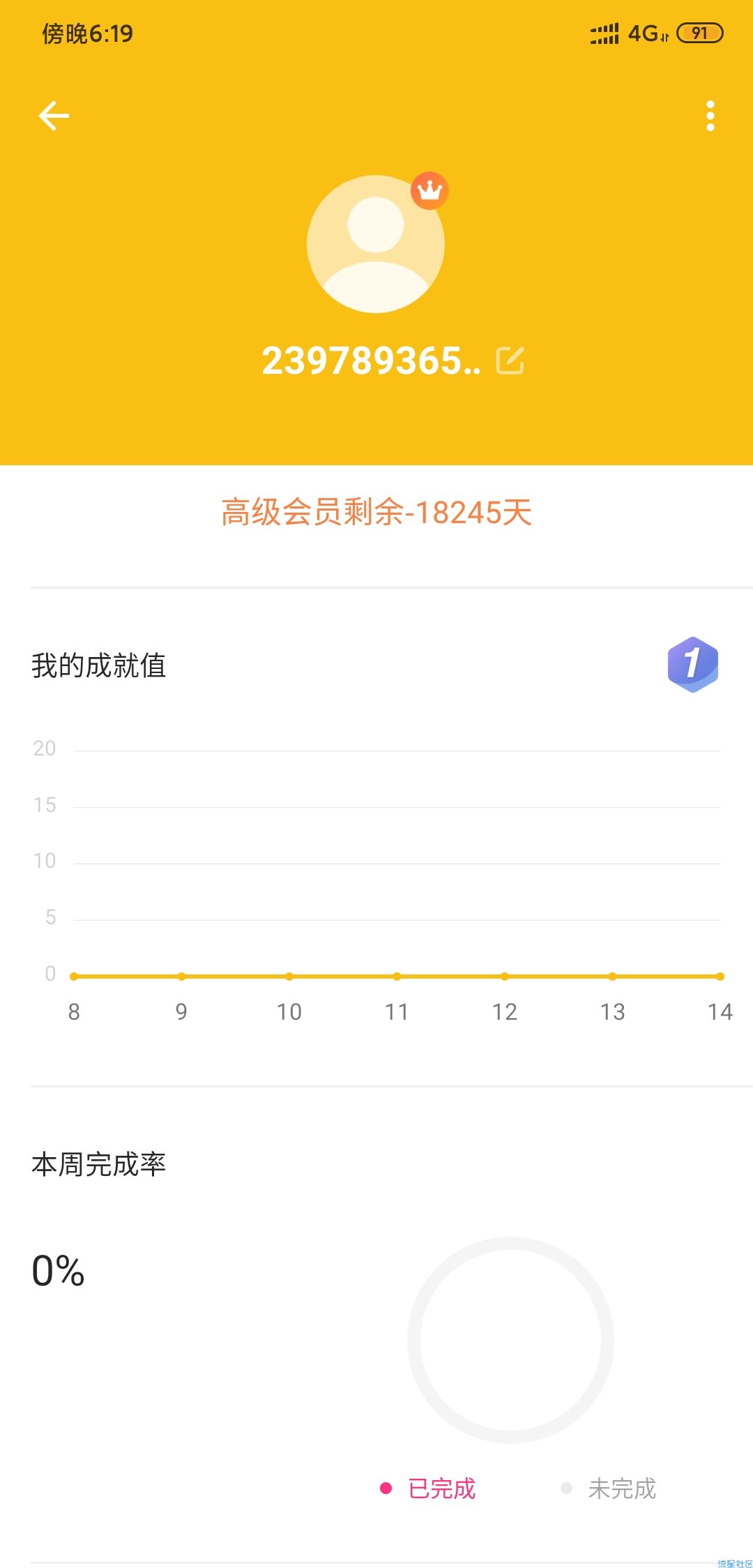Open the 高级会员剩余 membership status
Image resolution: width=753 pixels, height=1568 pixels.
[376, 513]
